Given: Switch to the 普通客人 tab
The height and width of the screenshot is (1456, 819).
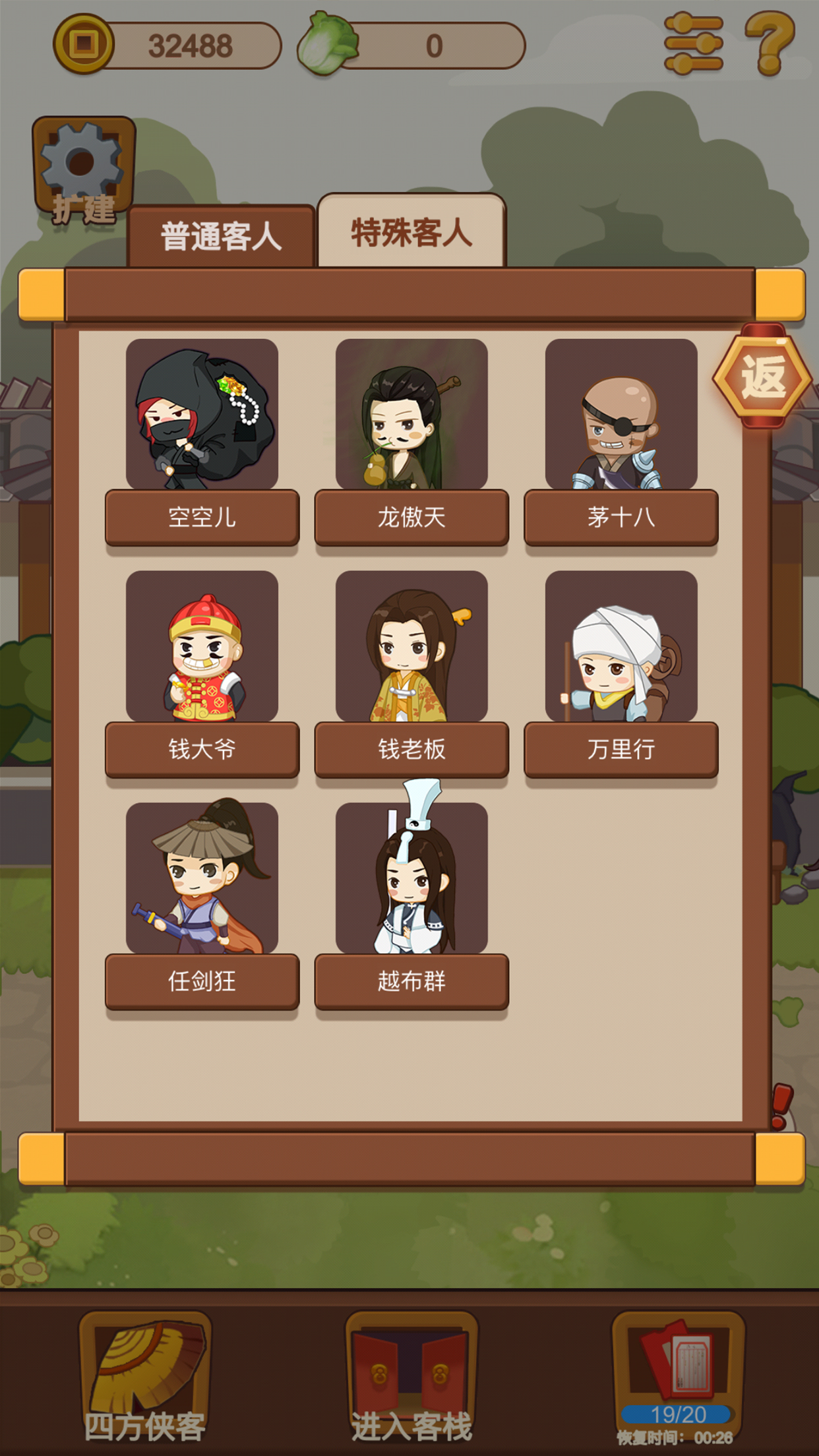Looking at the screenshot, I should point(221,237).
